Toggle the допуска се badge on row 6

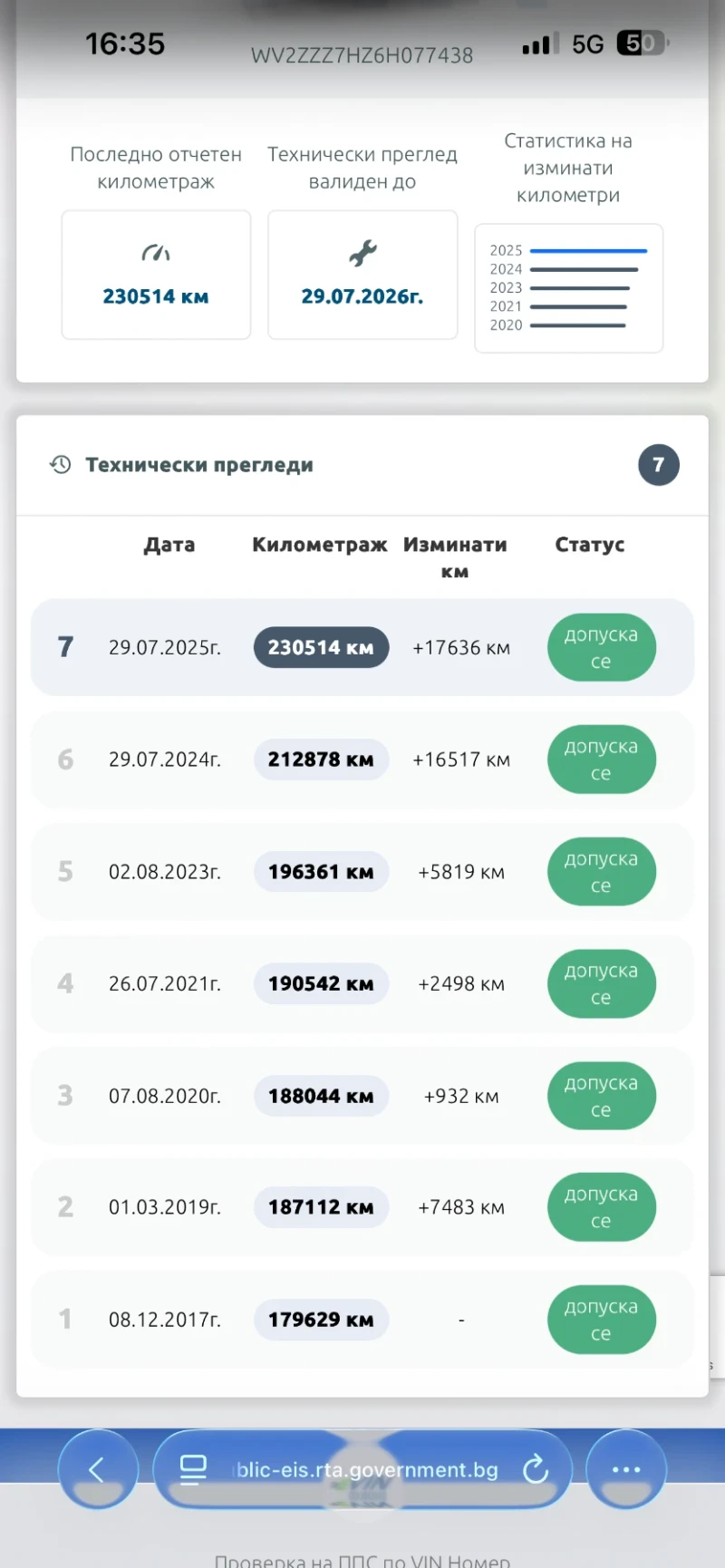point(601,760)
